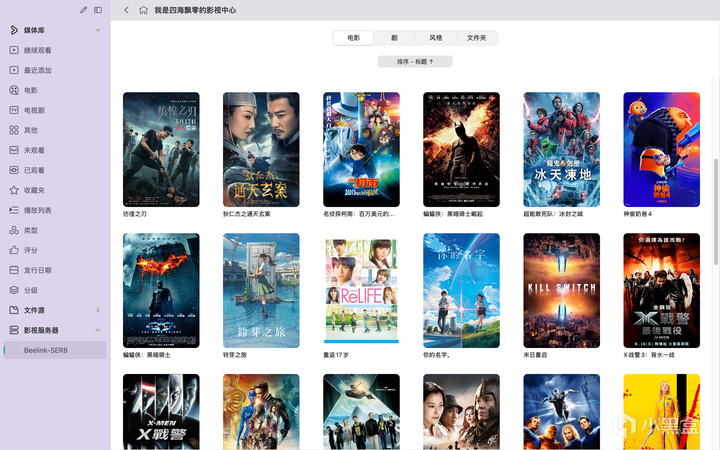720x450 pixels.
Task: Open the movie 彷徨之刃
Action: [x=161, y=150]
